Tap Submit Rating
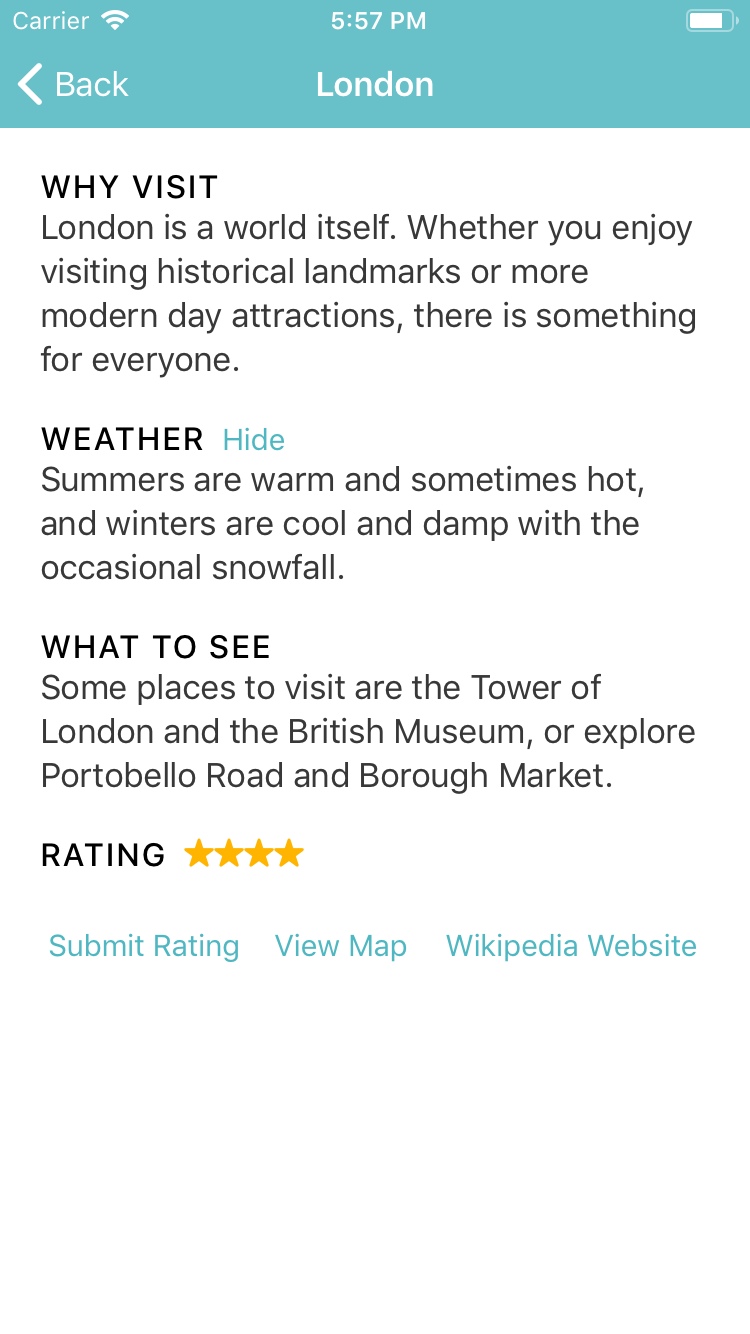The width and height of the screenshot is (750, 1334). click(x=144, y=946)
